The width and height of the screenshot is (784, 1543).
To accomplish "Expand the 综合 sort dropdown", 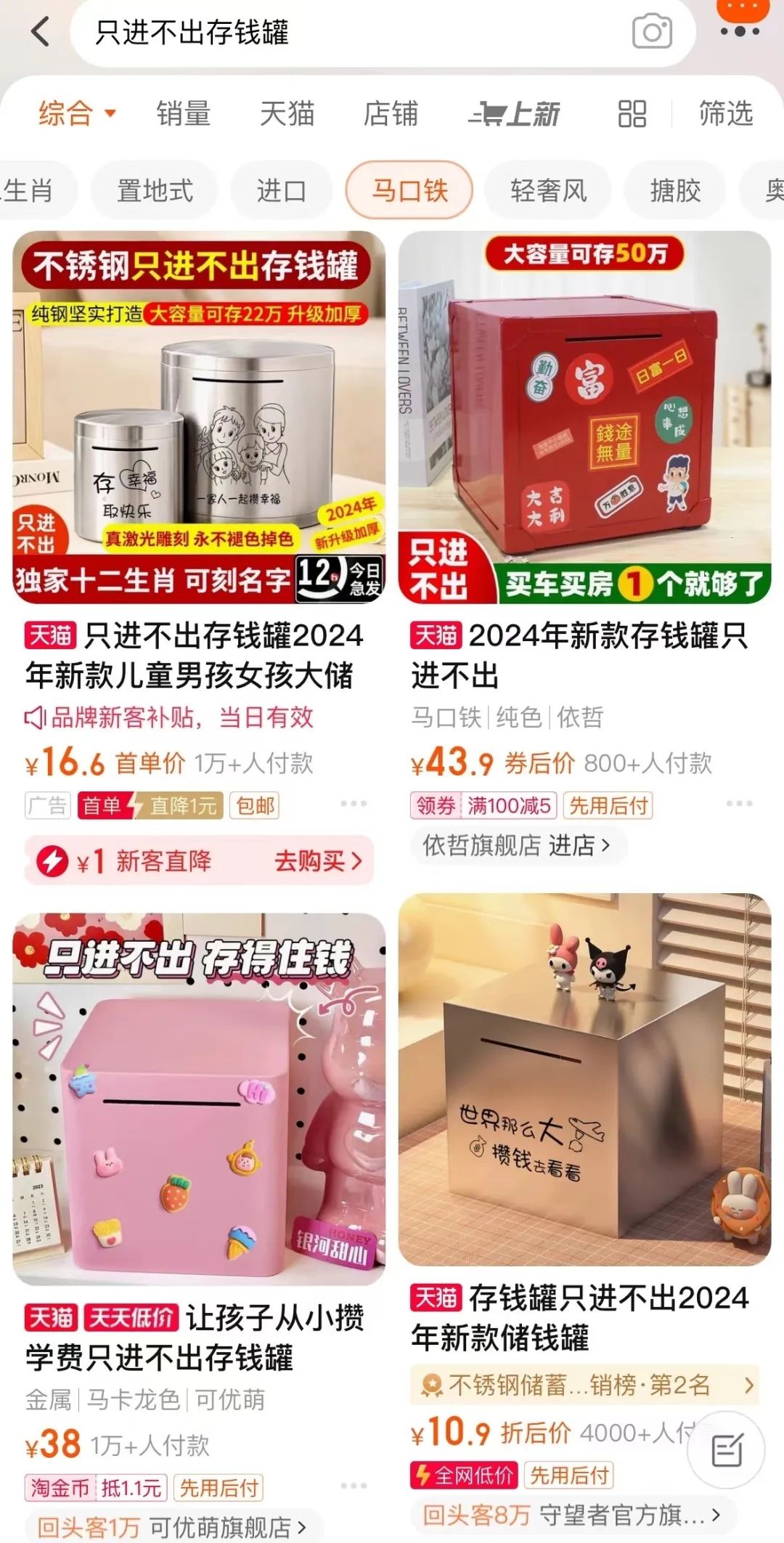I will (x=76, y=113).
